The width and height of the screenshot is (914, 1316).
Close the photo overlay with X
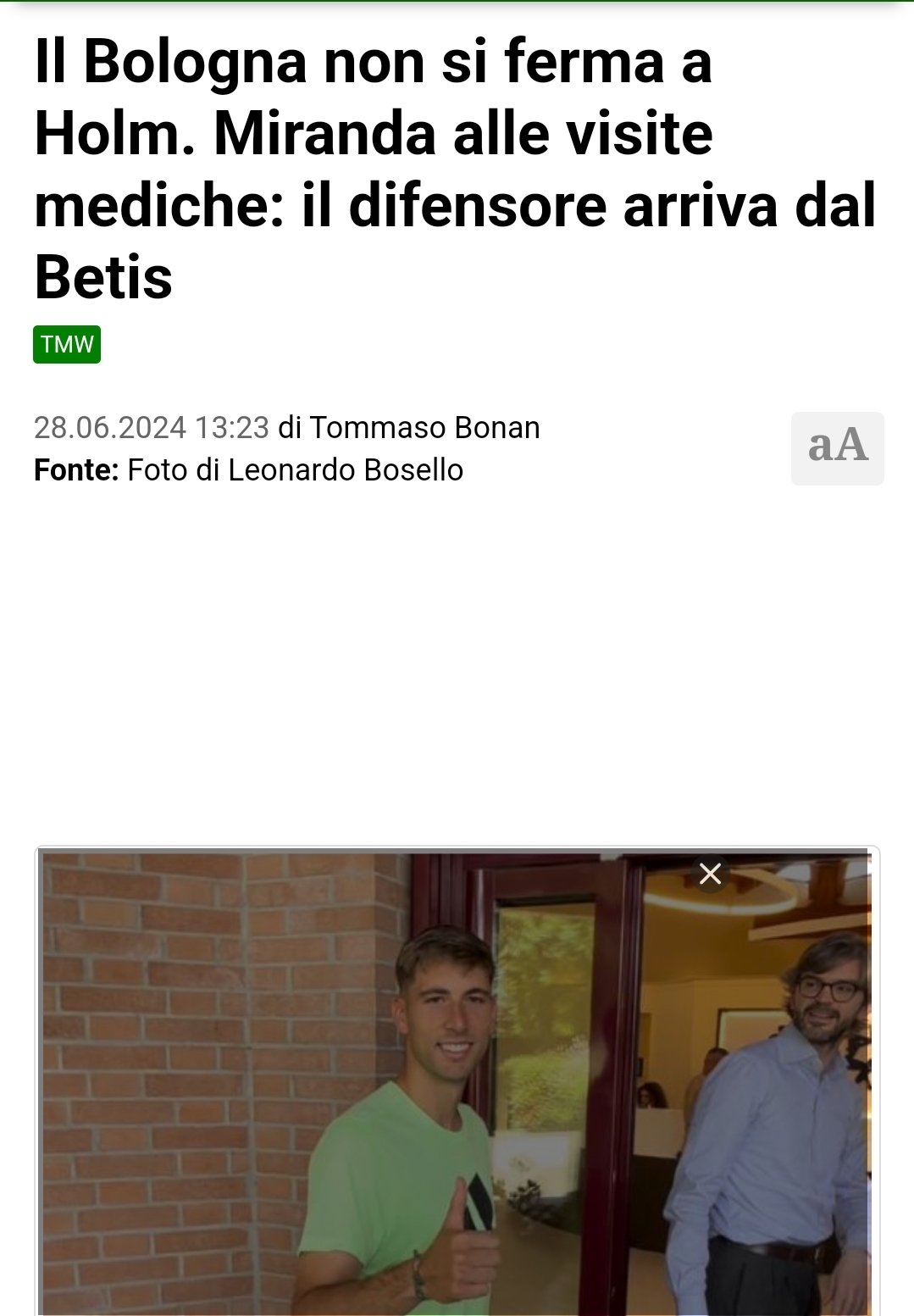point(710,873)
